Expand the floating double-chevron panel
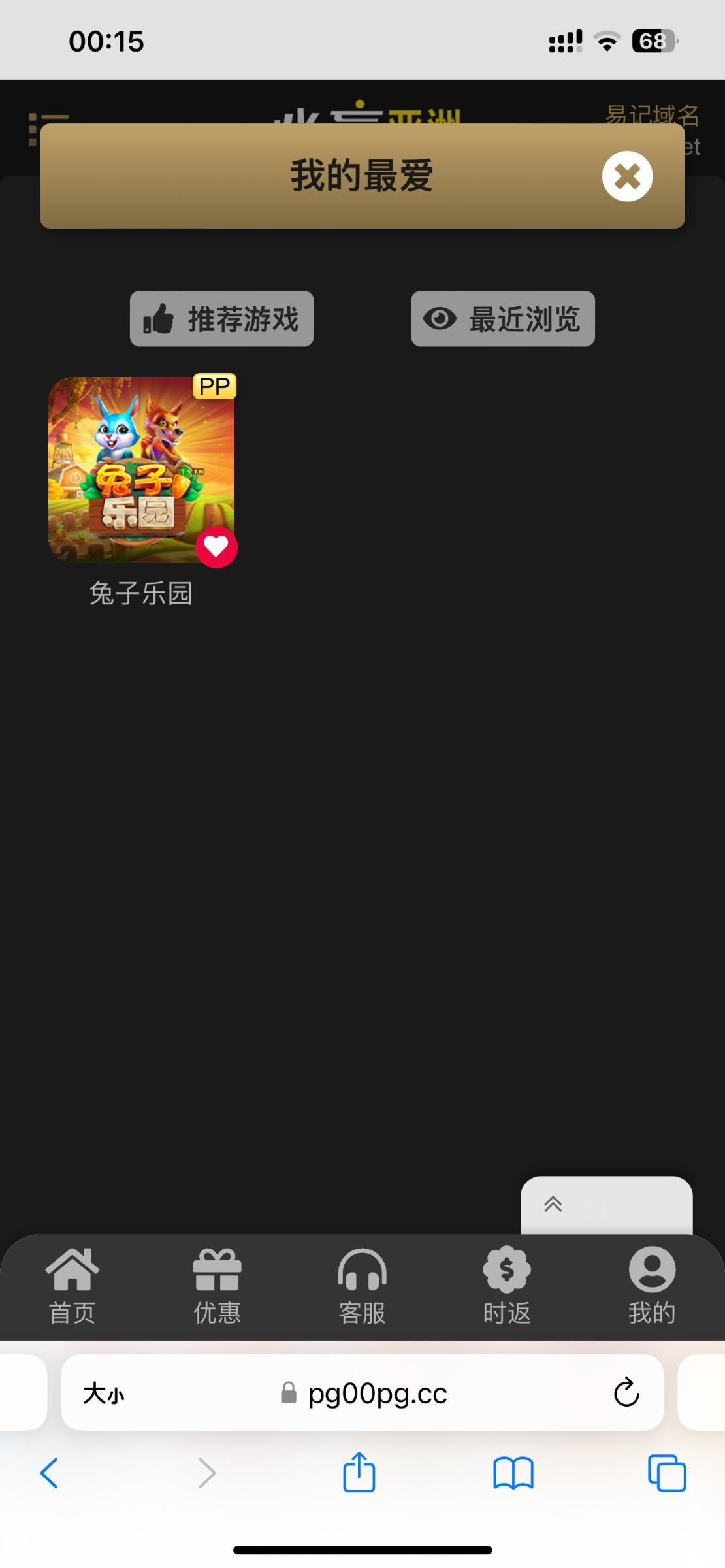The image size is (725, 1568). [x=553, y=1204]
